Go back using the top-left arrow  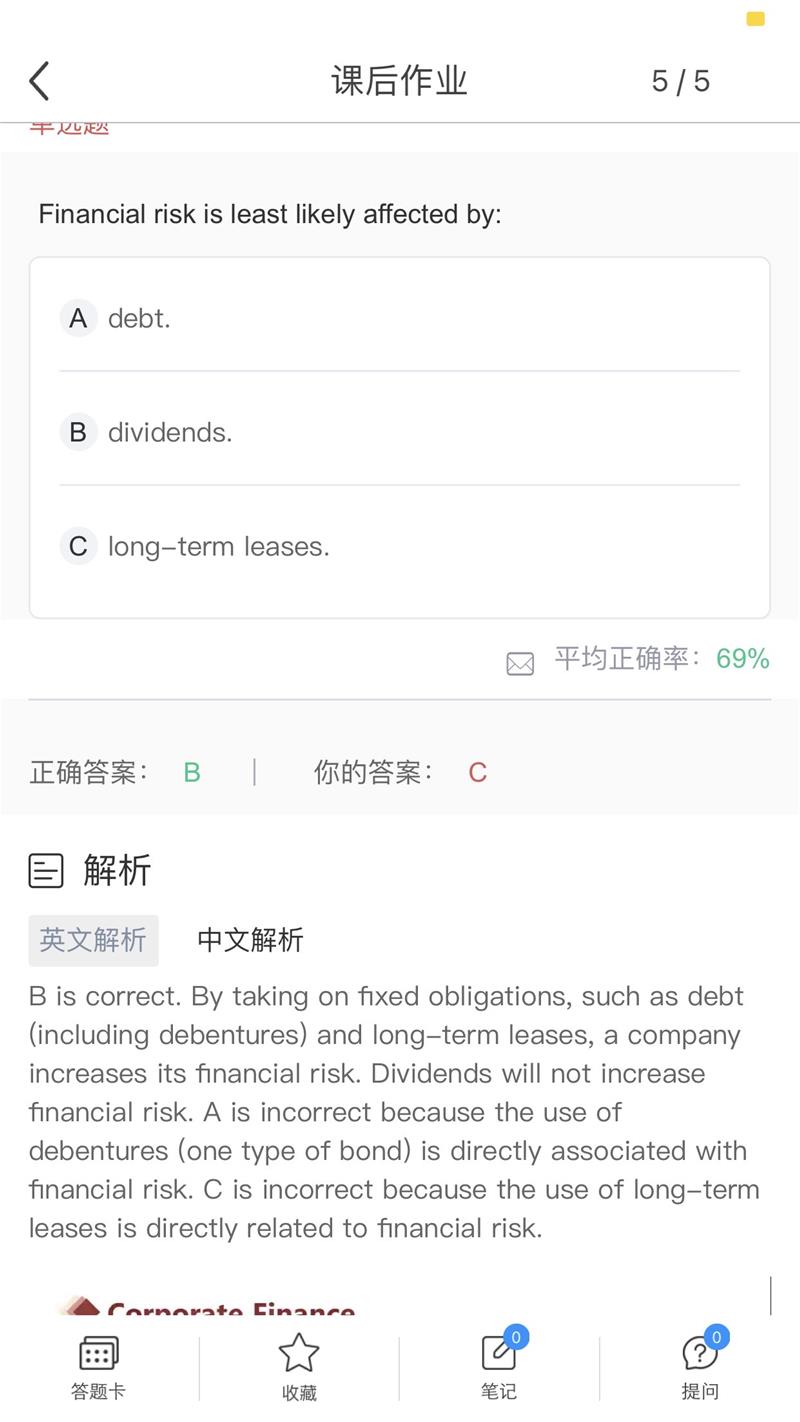pyautogui.click(x=39, y=81)
